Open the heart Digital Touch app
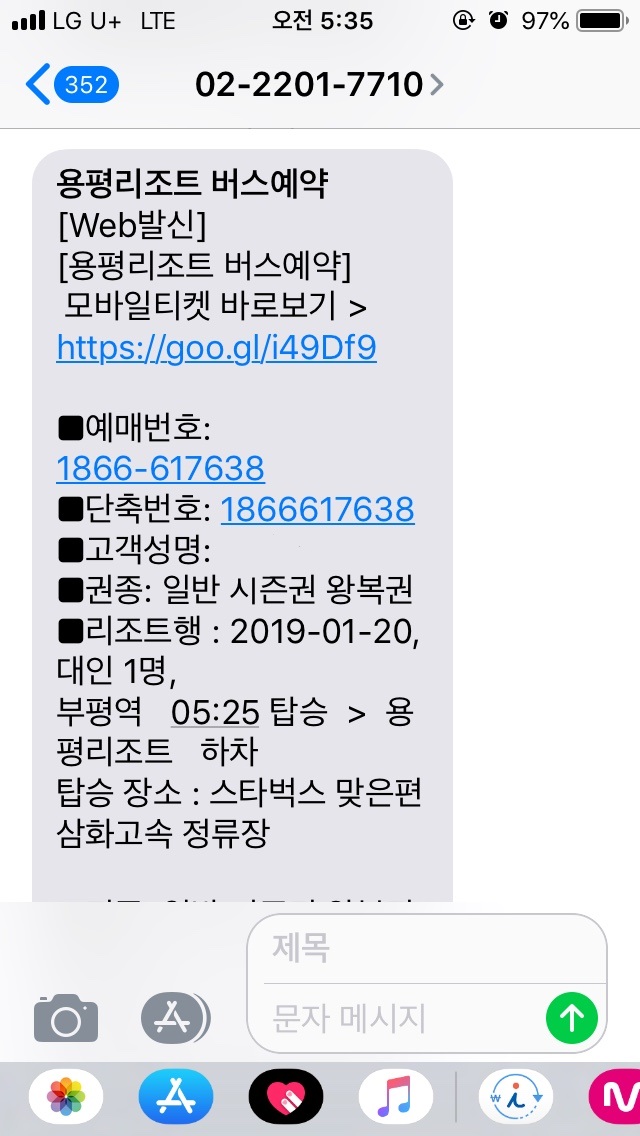The image size is (640, 1136). (x=286, y=1099)
